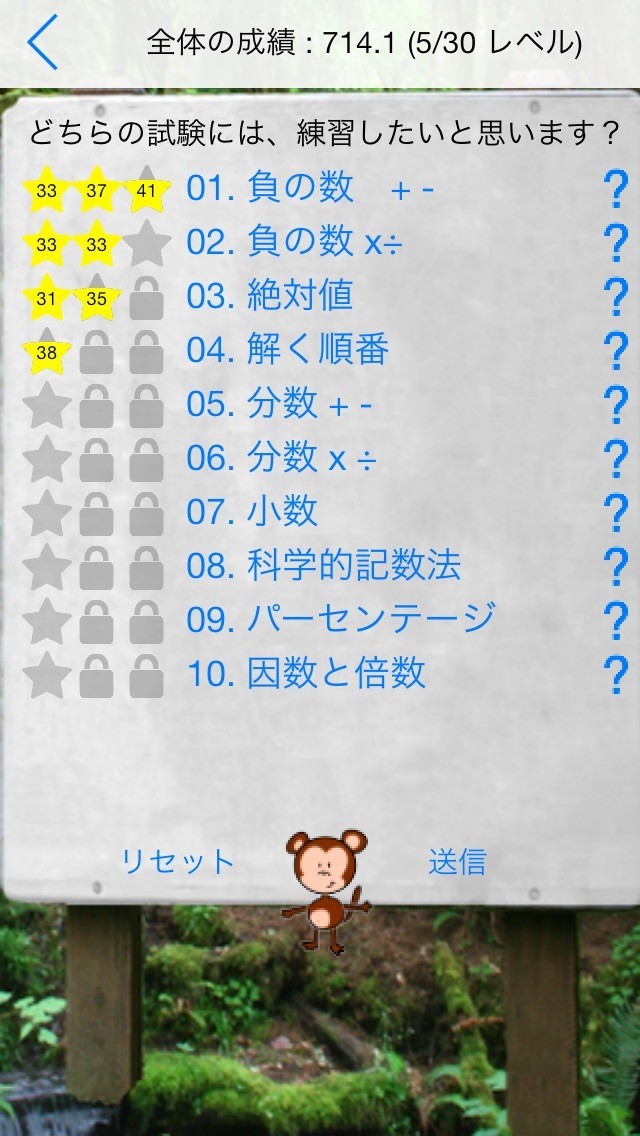Tap the 送信 send button

[457, 861]
